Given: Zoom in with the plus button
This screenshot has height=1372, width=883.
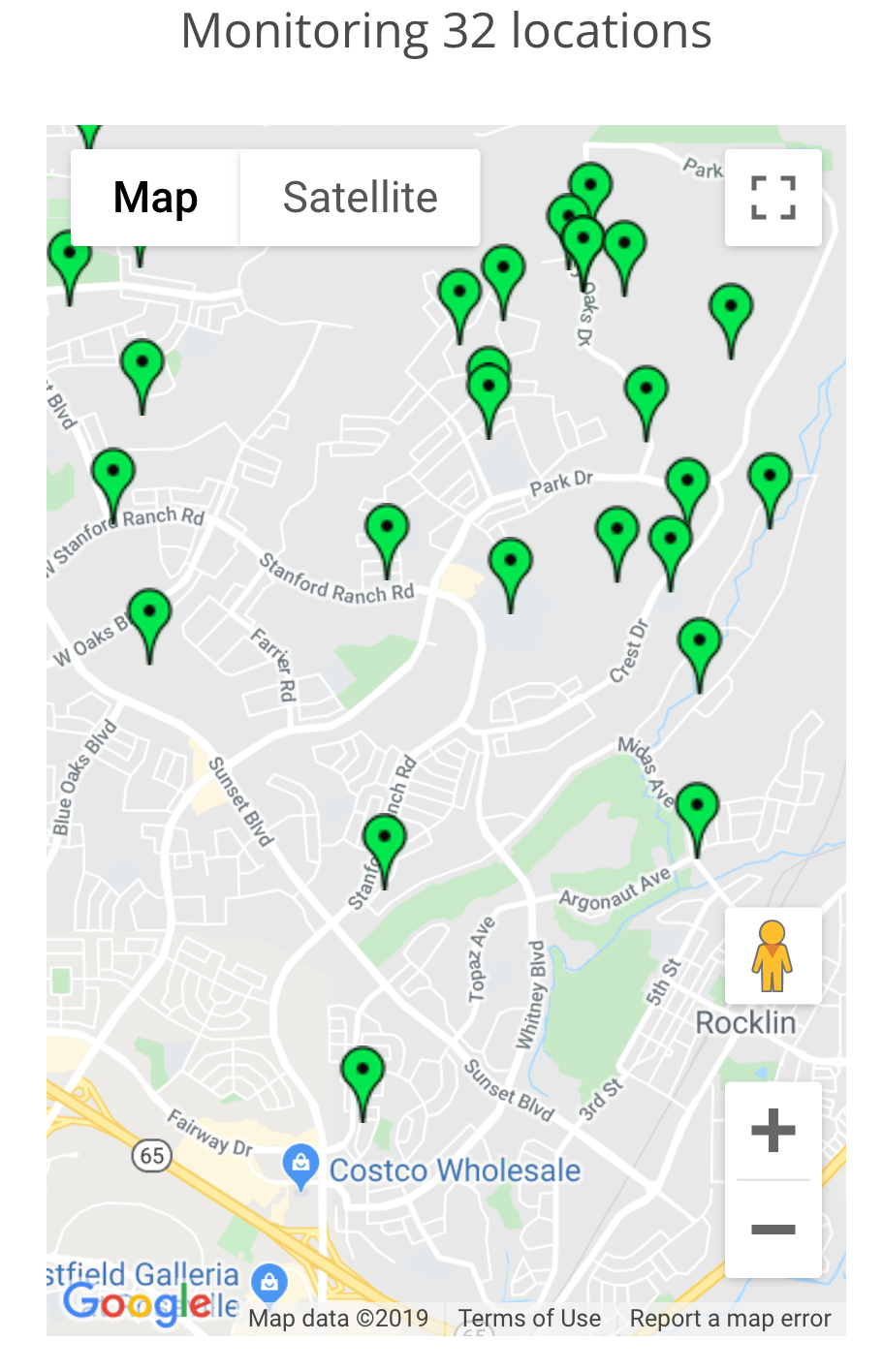Looking at the screenshot, I should (773, 1131).
